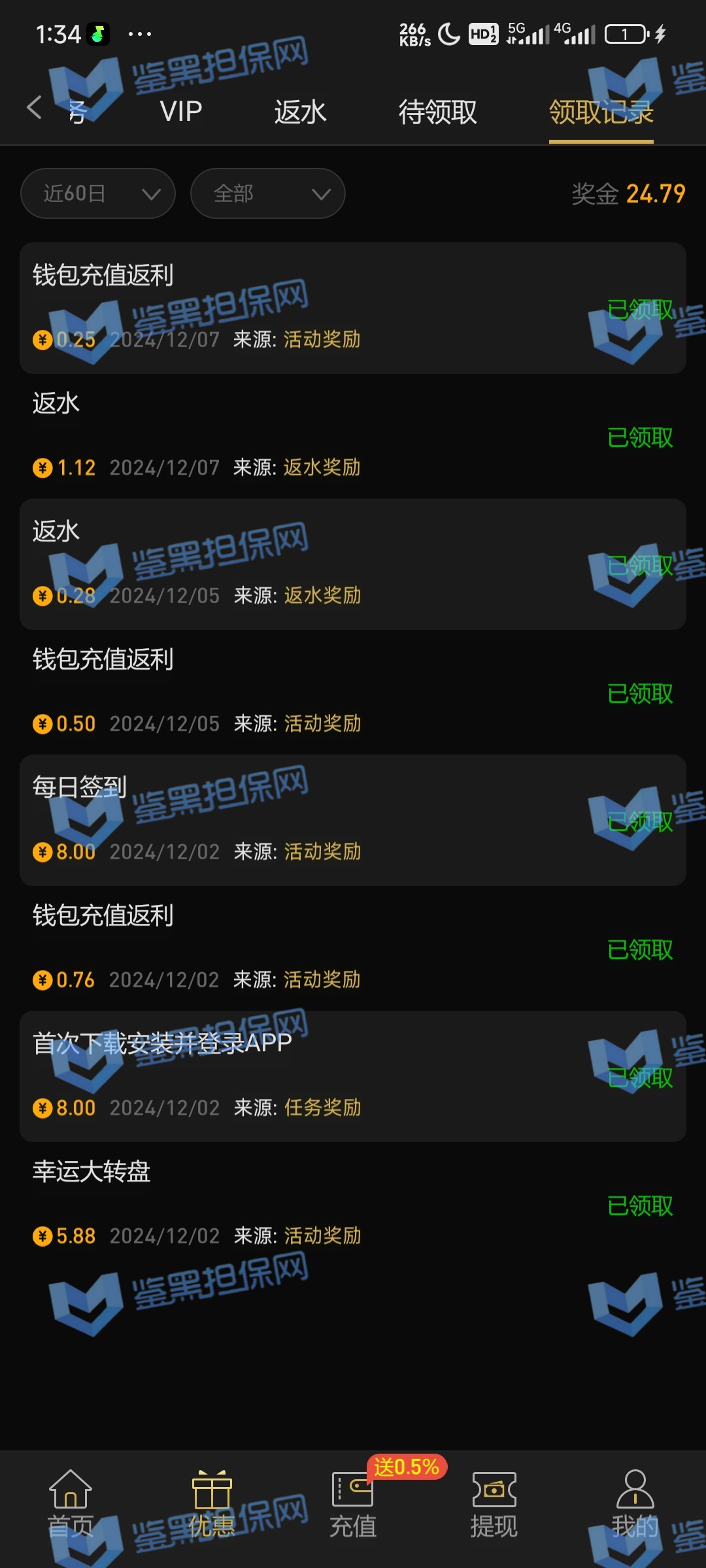706x1568 pixels.
Task: Select the 领取记录 tab
Action: point(601,112)
